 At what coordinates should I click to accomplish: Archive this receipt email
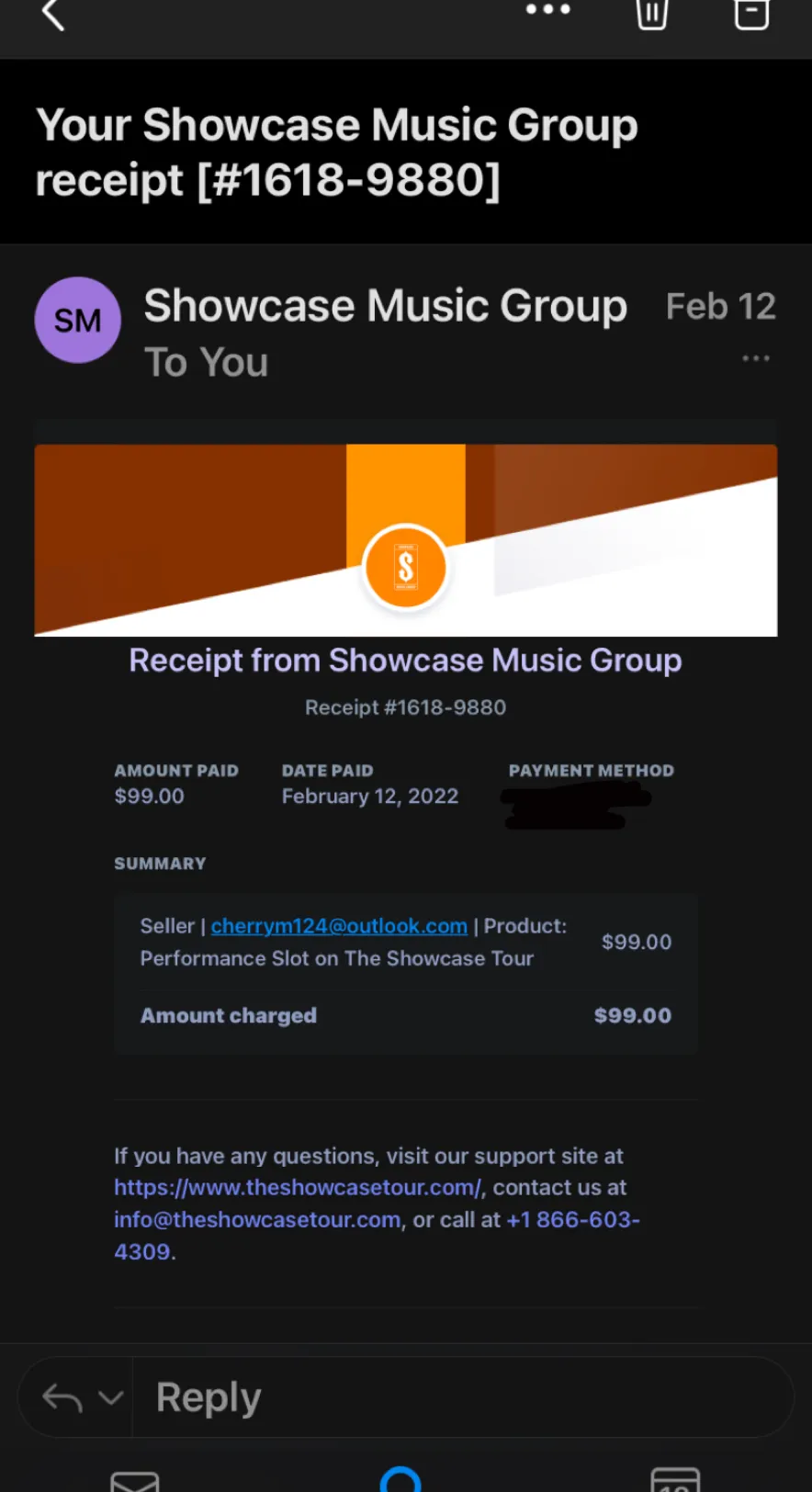pyautogui.click(x=751, y=13)
